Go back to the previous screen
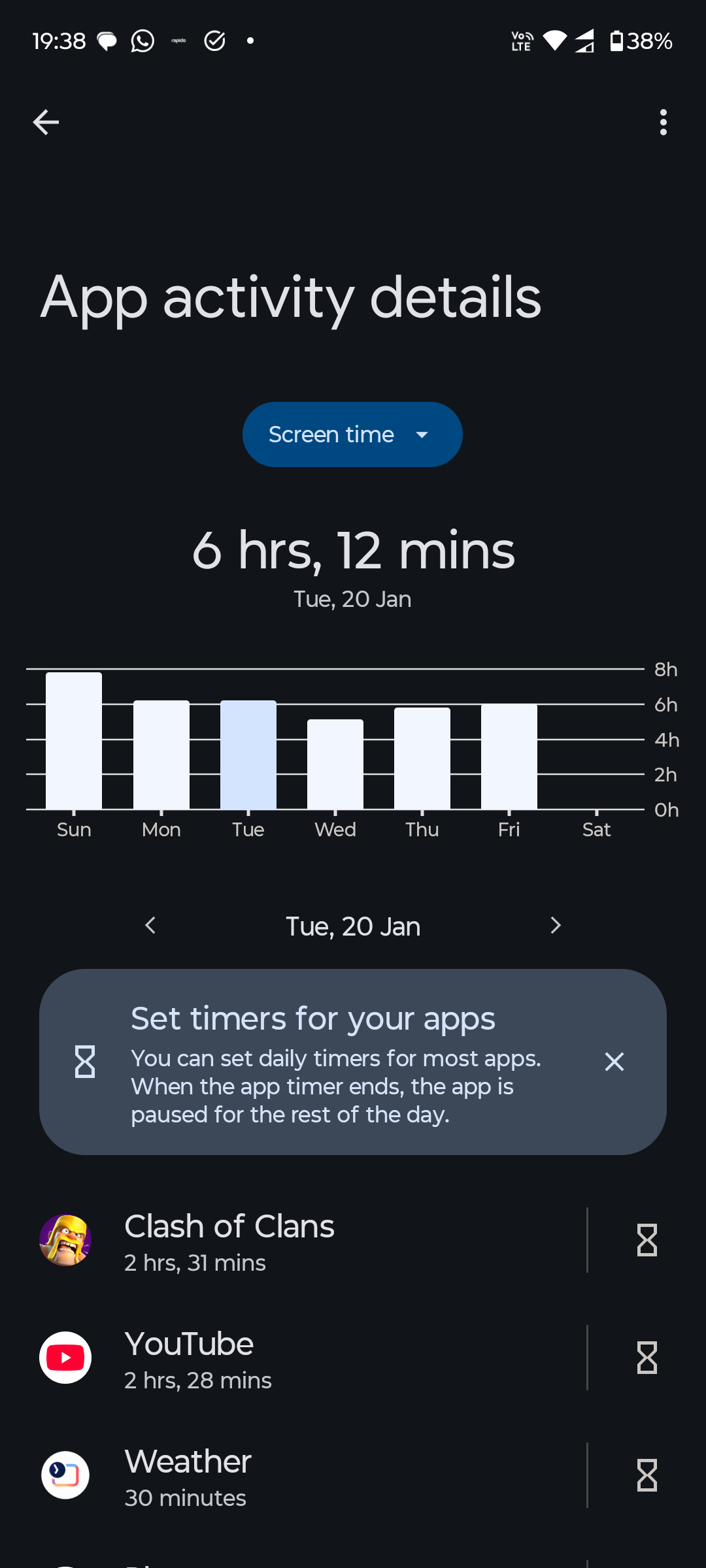This screenshot has width=706, height=1568. click(46, 122)
